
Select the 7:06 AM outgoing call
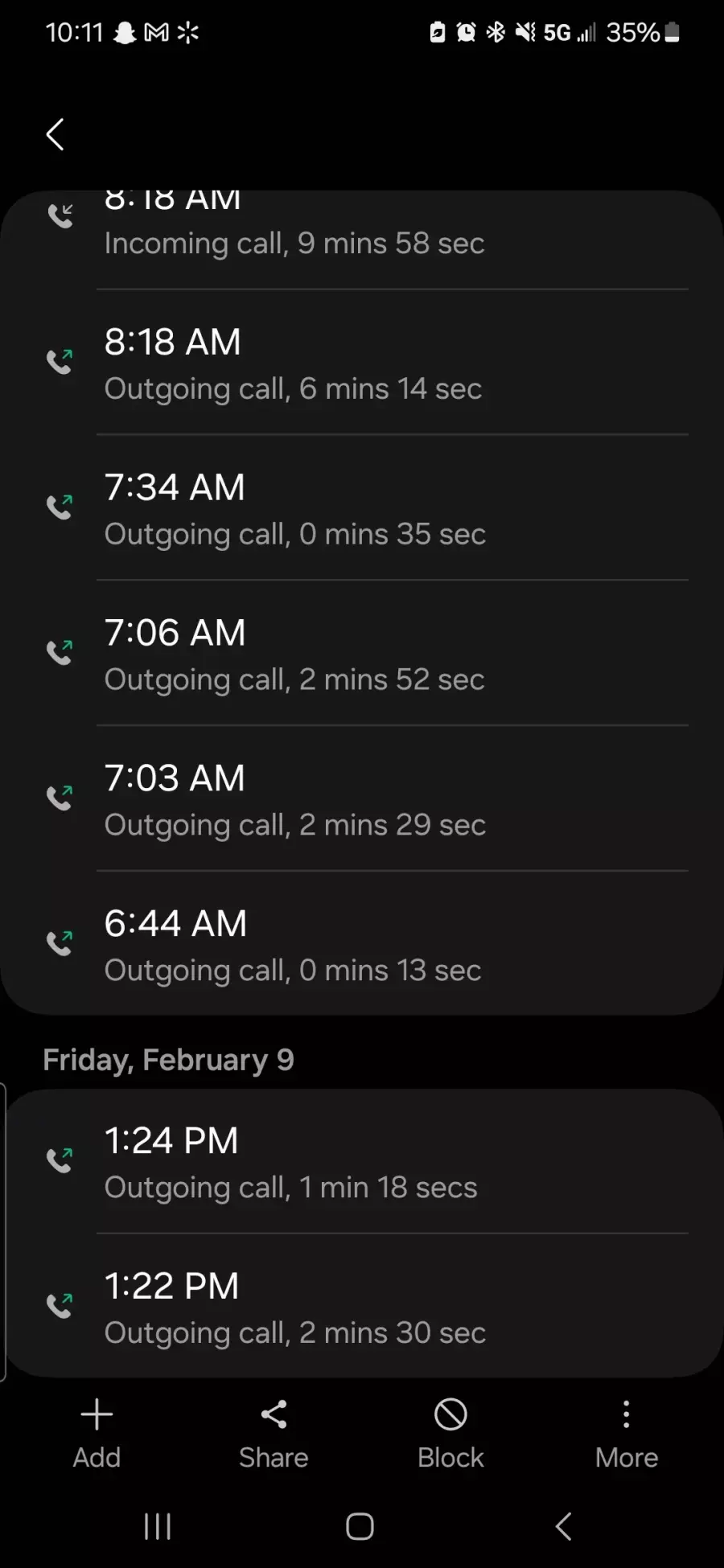pyautogui.click(x=362, y=653)
